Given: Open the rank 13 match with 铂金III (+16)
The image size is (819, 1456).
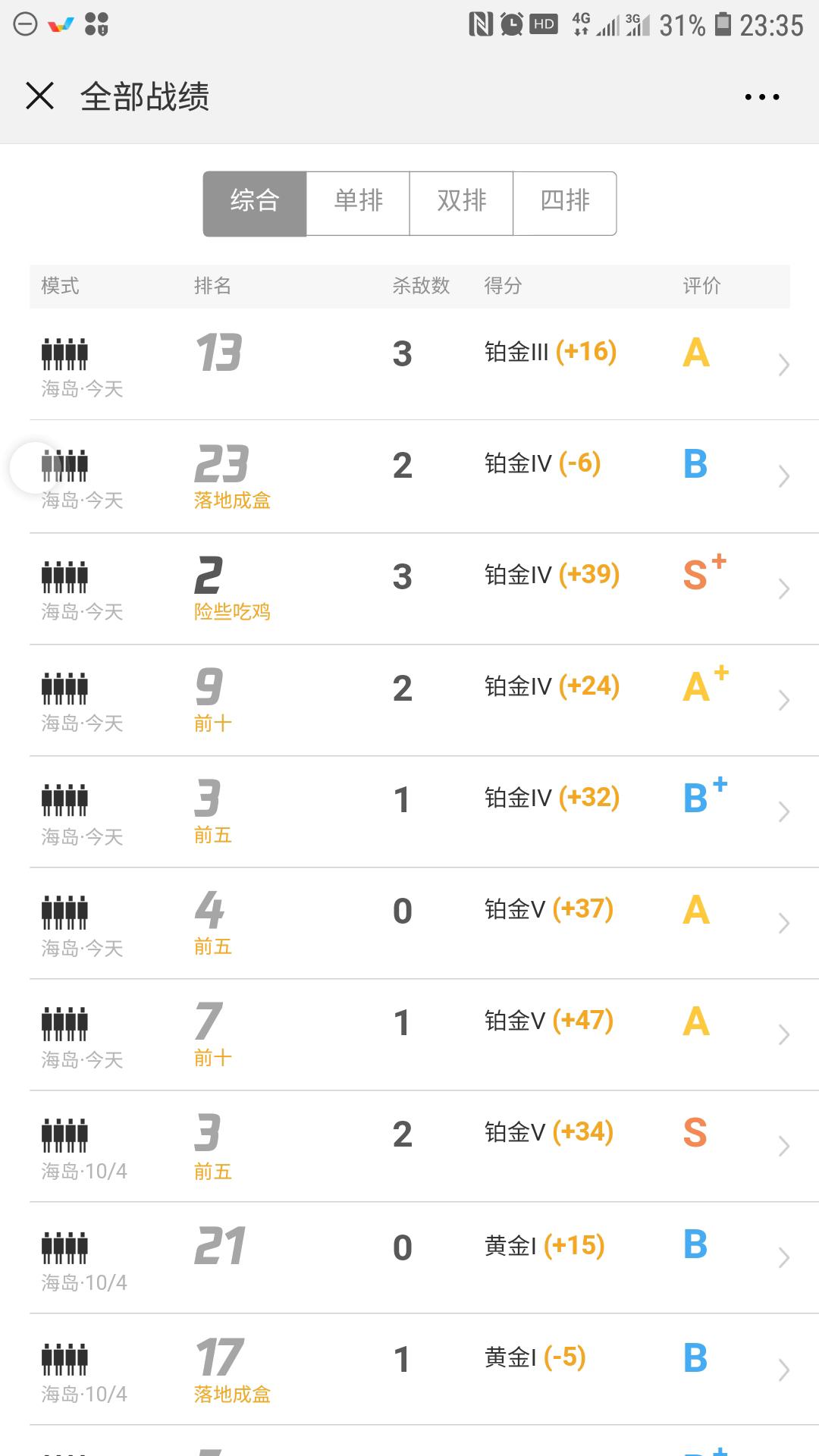Looking at the screenshot, I should tap(424, 364).
